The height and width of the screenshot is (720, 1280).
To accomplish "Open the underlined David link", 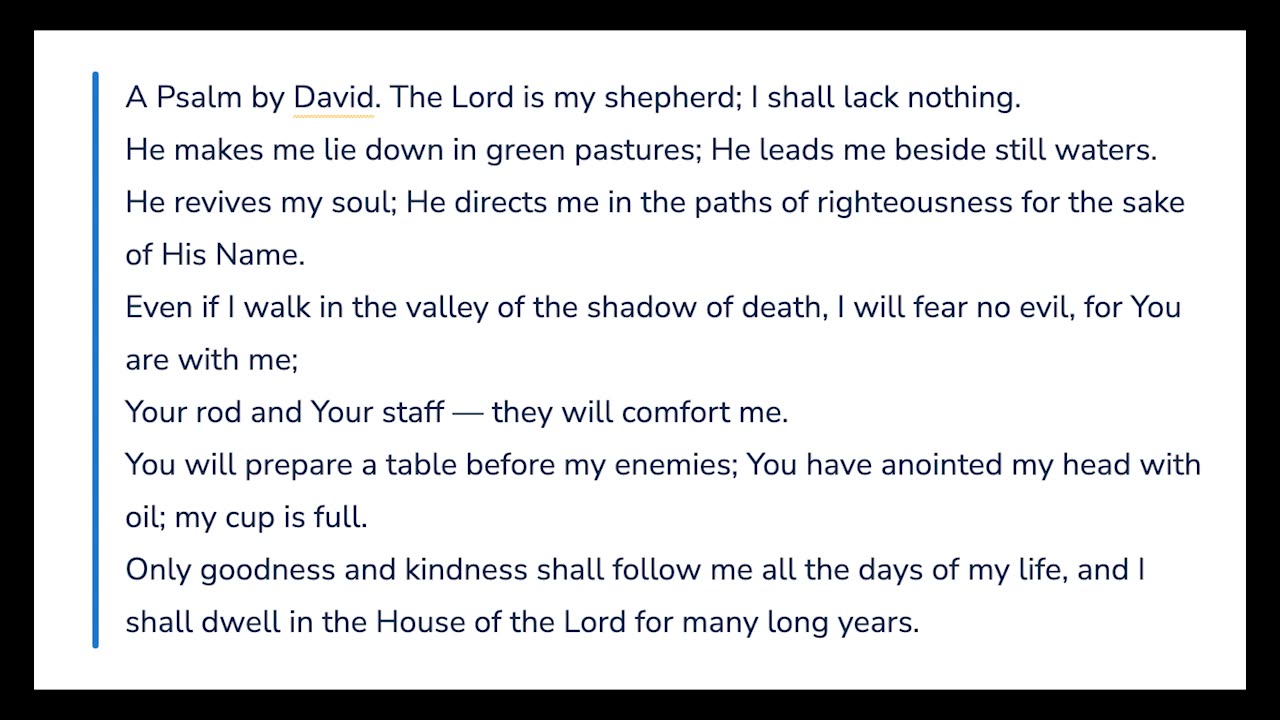I will (x=333, y=98).
